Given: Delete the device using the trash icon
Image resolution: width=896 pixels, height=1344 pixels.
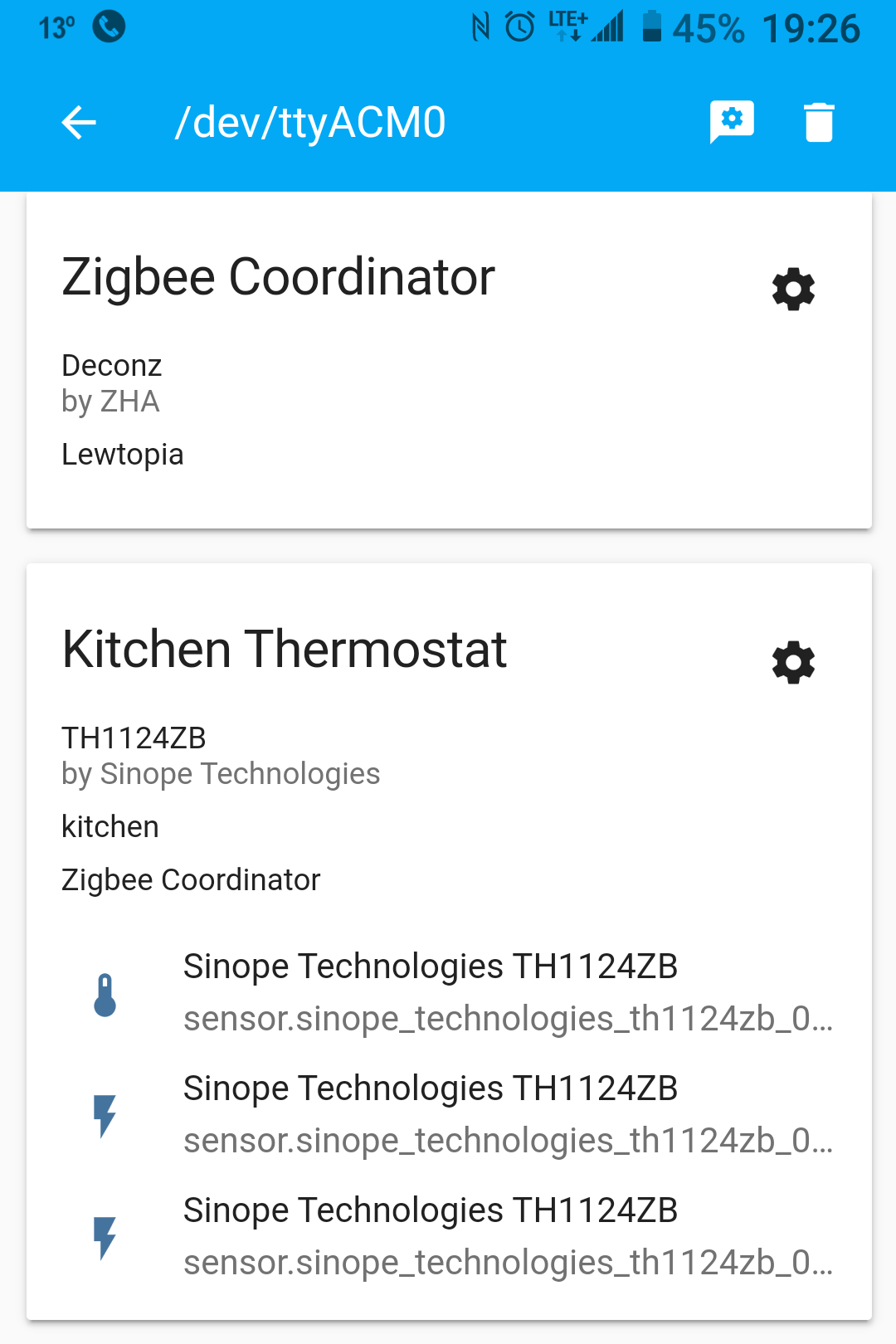Looking at the screenshot, I should tap(818, 120).
